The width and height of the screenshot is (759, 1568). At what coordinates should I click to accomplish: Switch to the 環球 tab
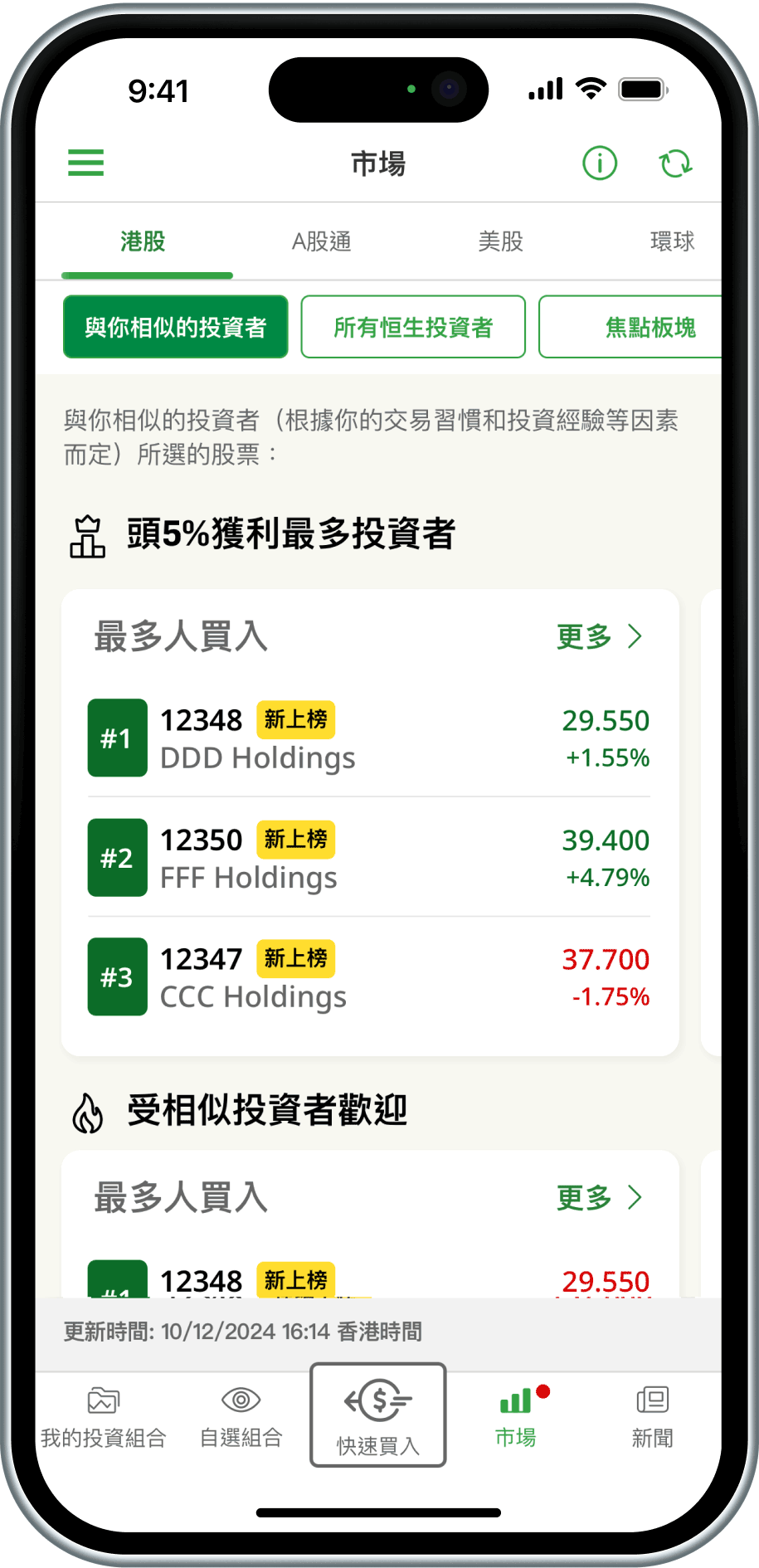(671, 241)
